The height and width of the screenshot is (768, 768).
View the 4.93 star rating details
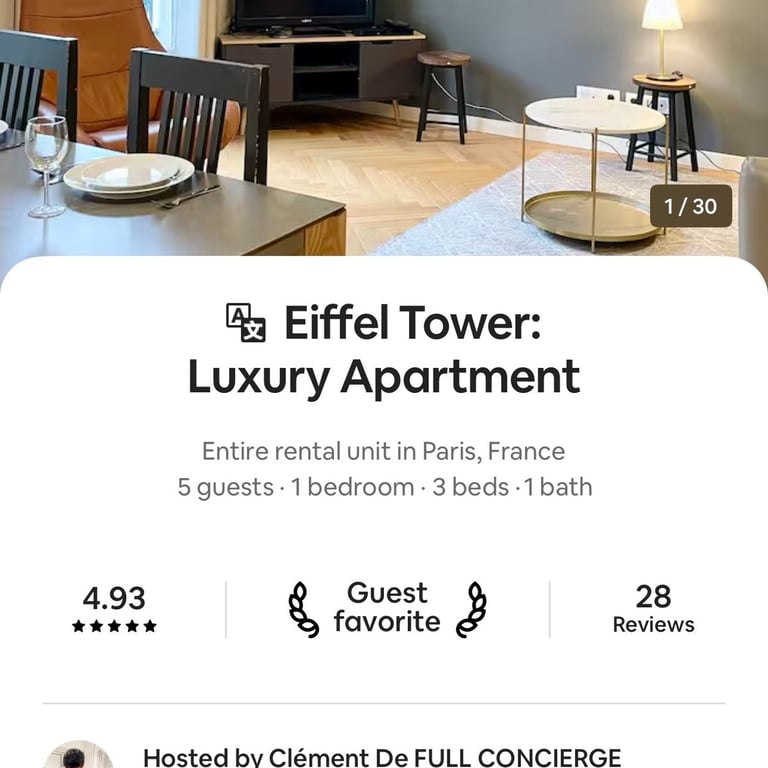point(114,609)
